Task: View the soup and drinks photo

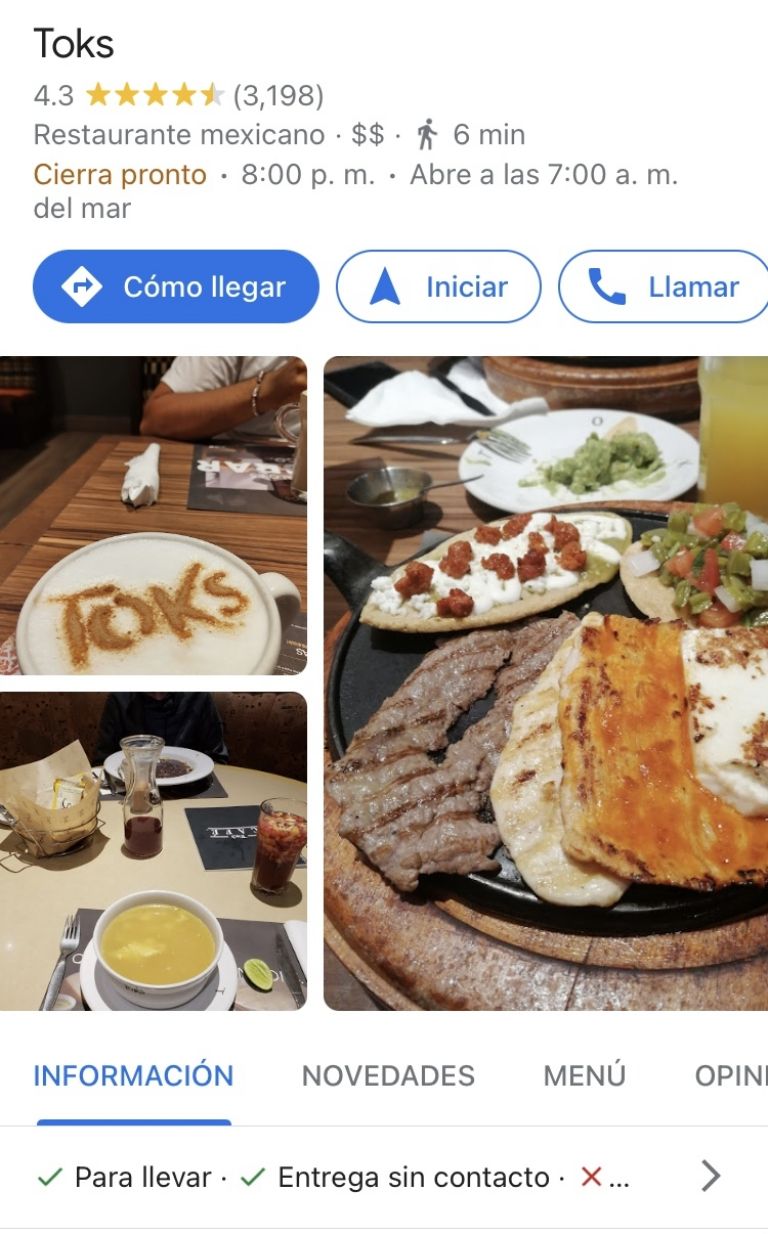Action: pos(153,851)
